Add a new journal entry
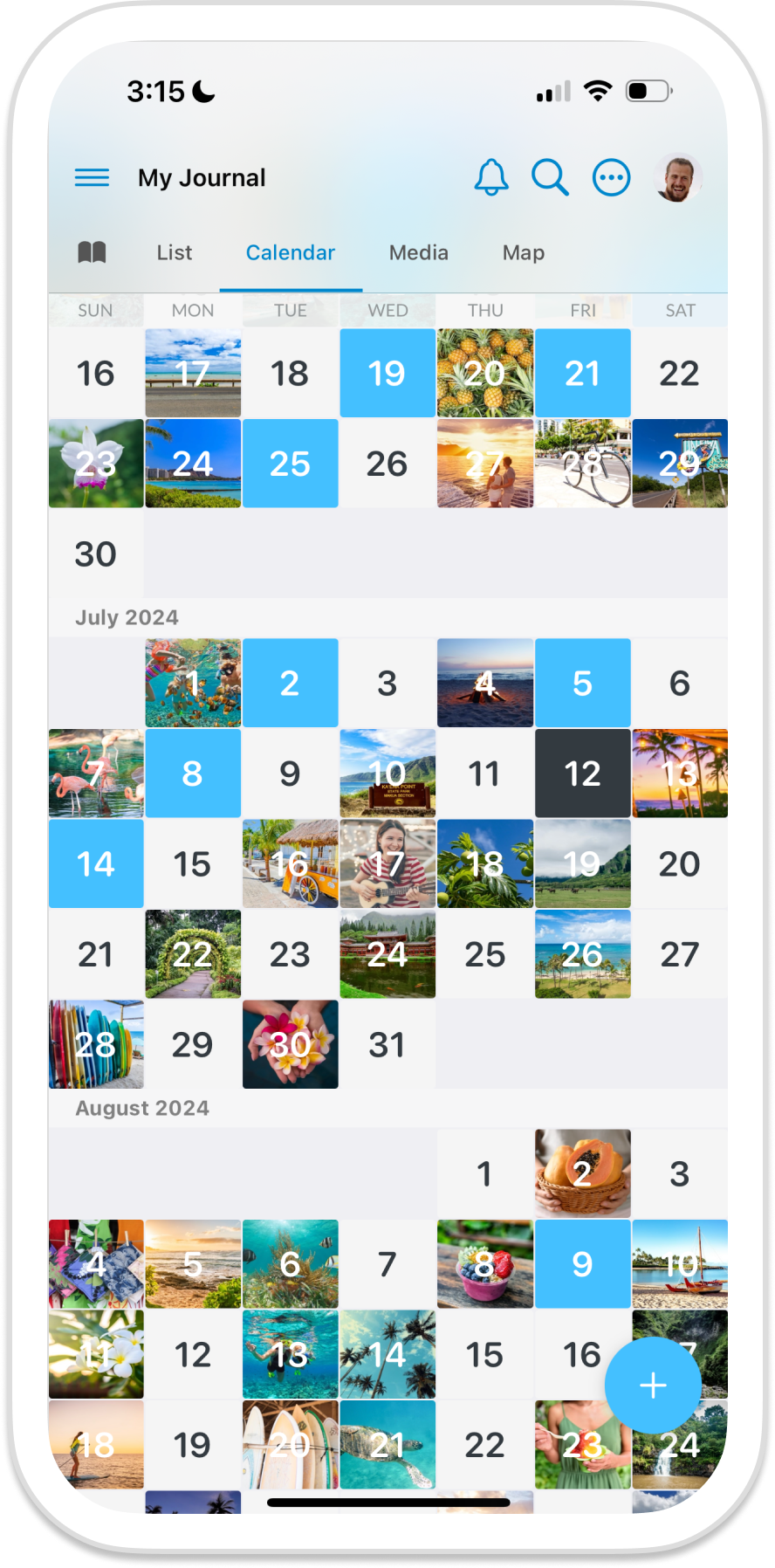 click(653, 1385)
